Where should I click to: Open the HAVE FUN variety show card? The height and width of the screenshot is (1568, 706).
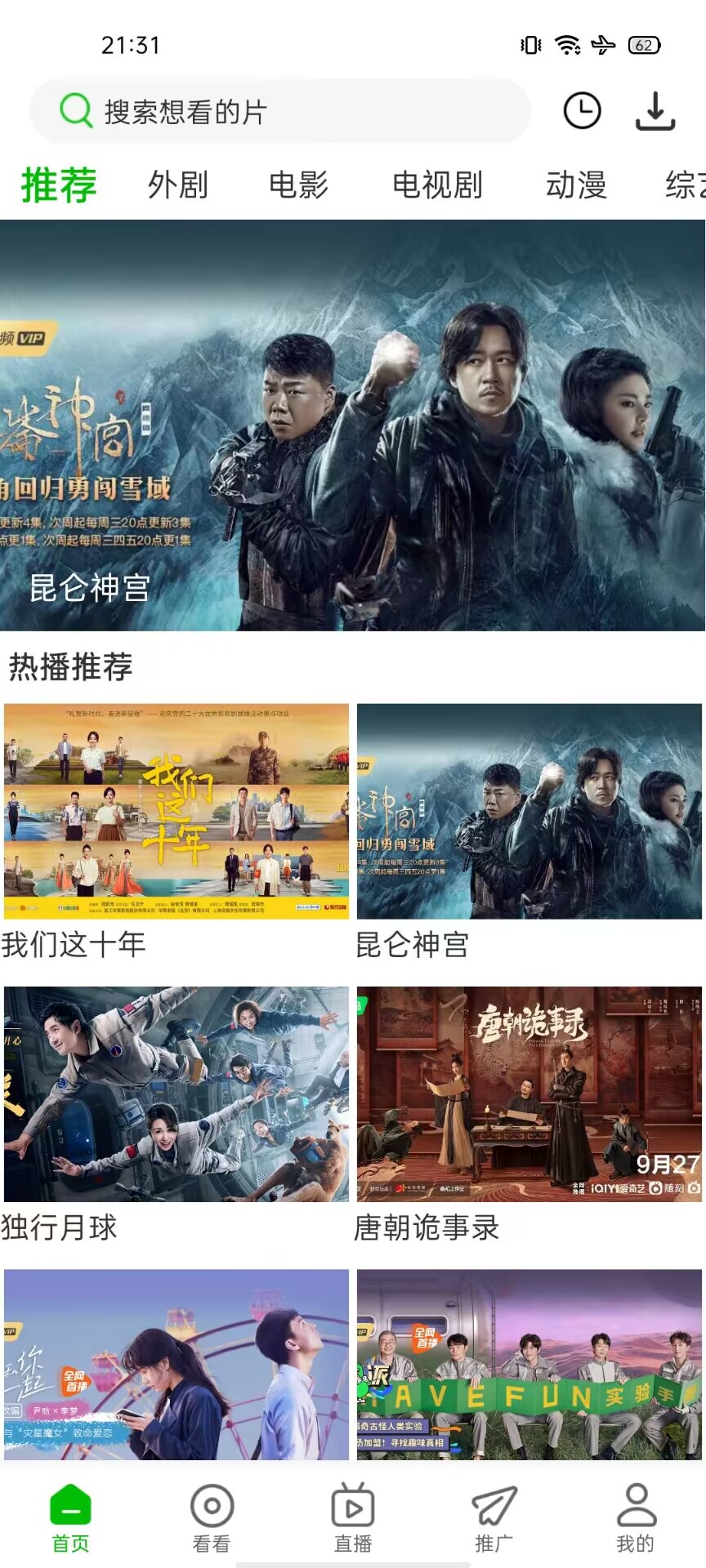coord(529,1364)
